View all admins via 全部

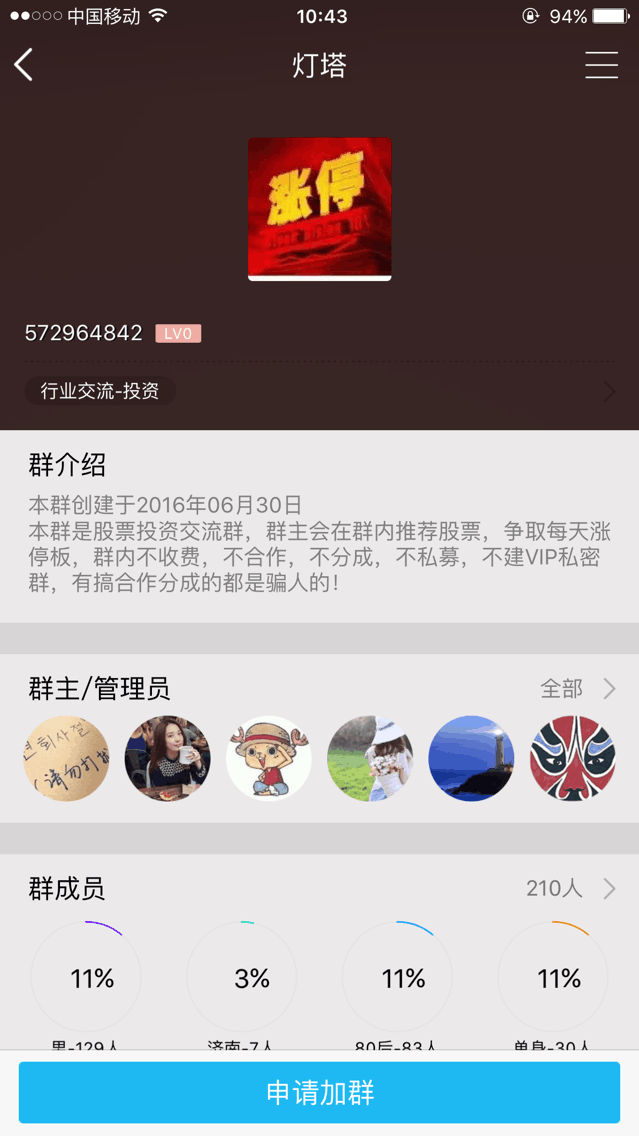pos(577,688)
